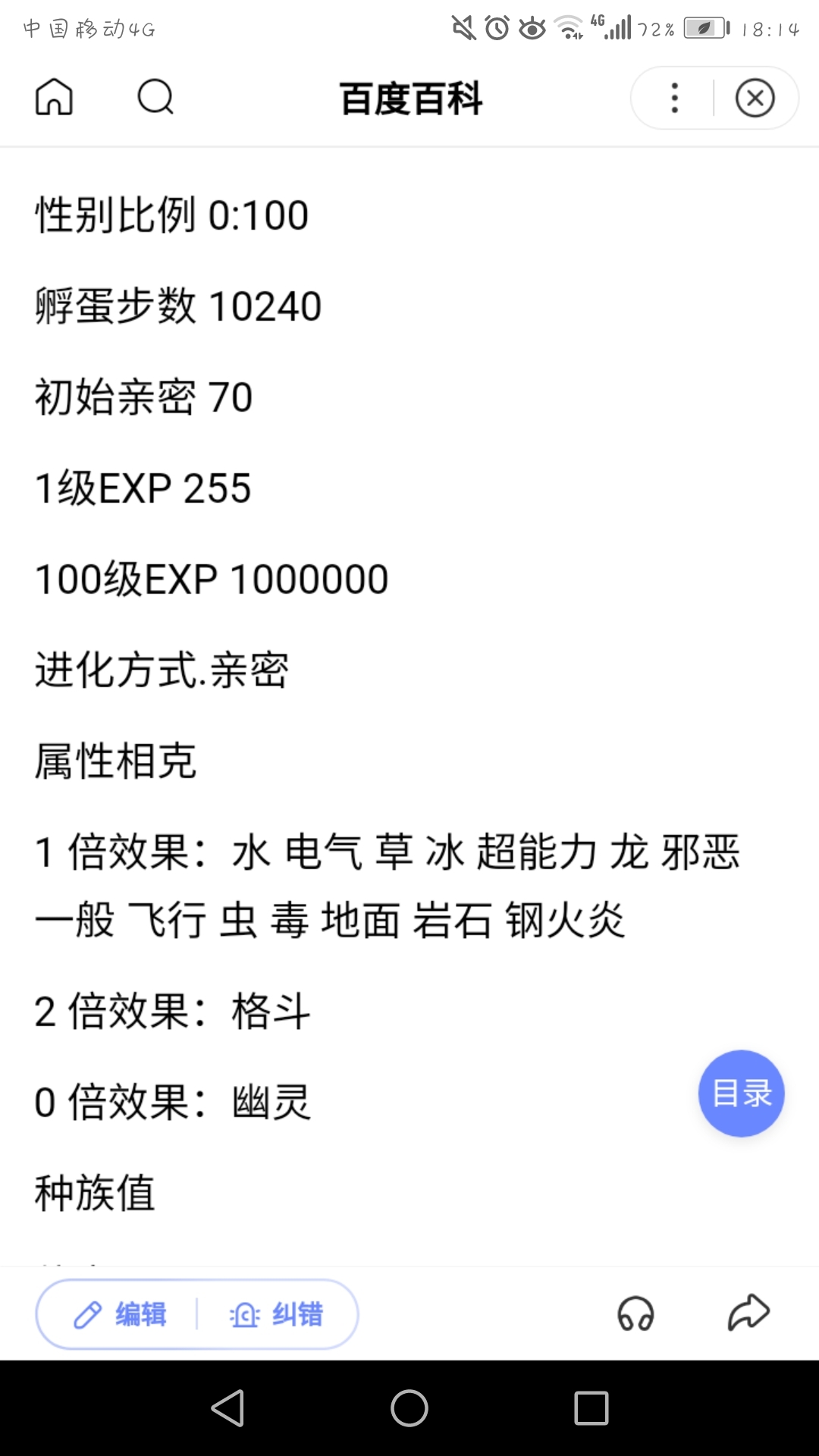Open the search icon beside home

[x=155, y=97]
